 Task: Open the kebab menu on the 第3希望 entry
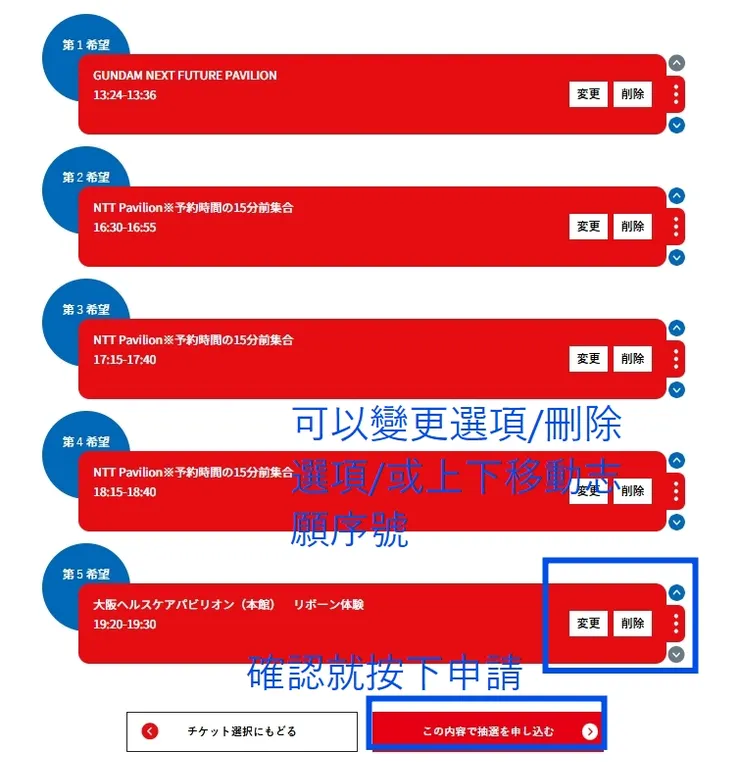point(675,358)
